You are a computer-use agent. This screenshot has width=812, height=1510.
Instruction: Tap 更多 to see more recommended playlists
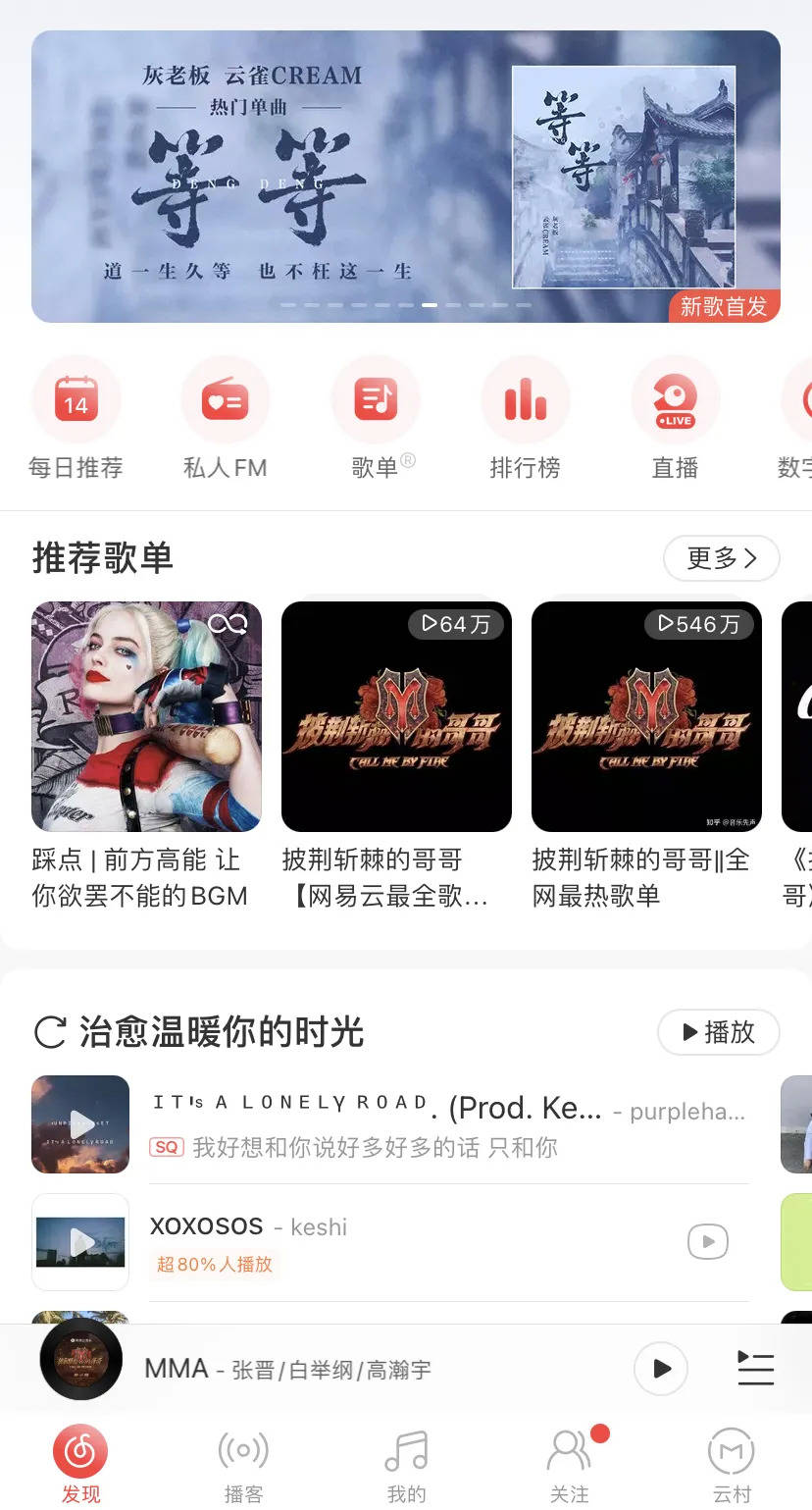[722, 557]
